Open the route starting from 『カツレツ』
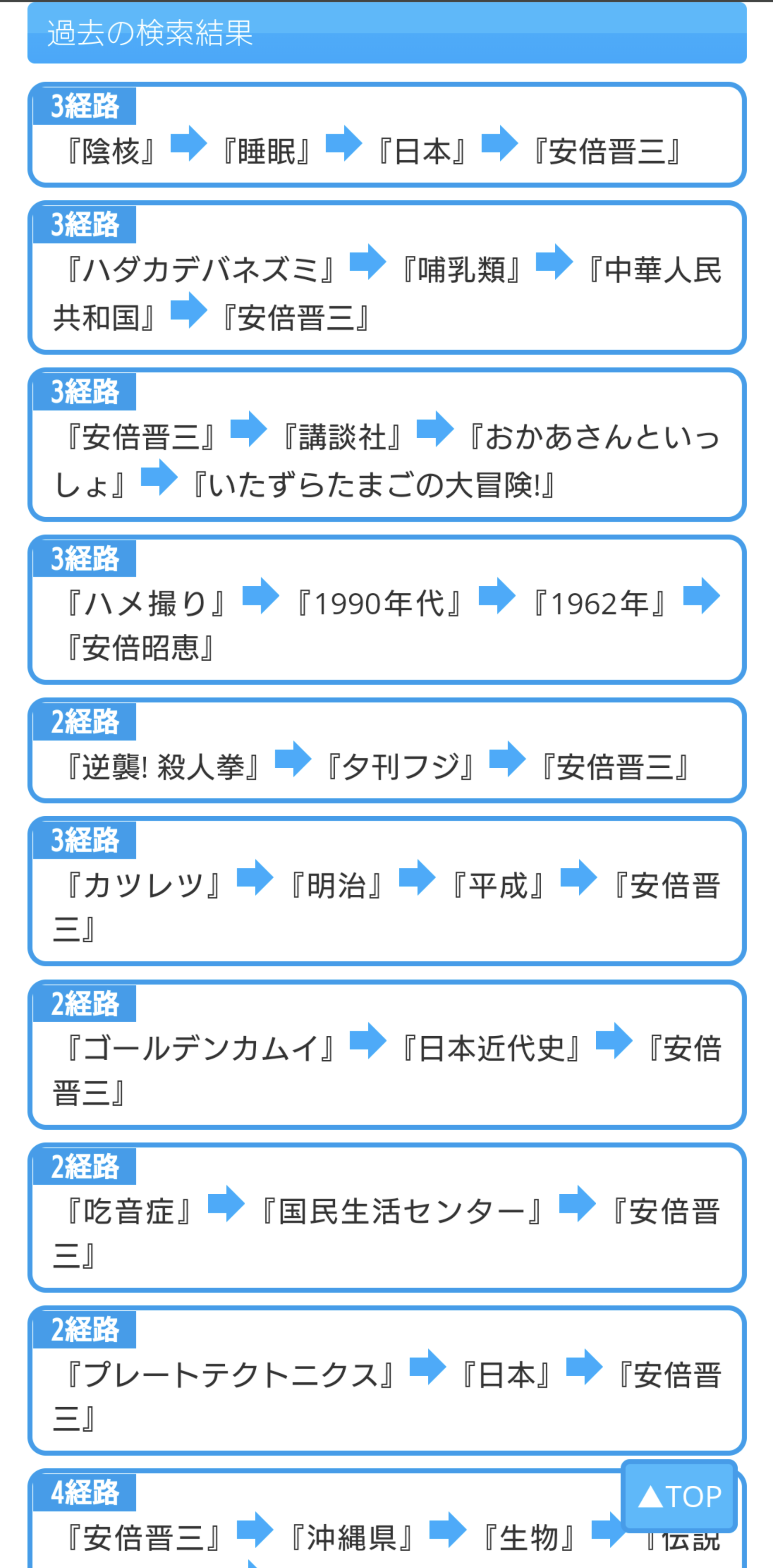 coord(386,891)
